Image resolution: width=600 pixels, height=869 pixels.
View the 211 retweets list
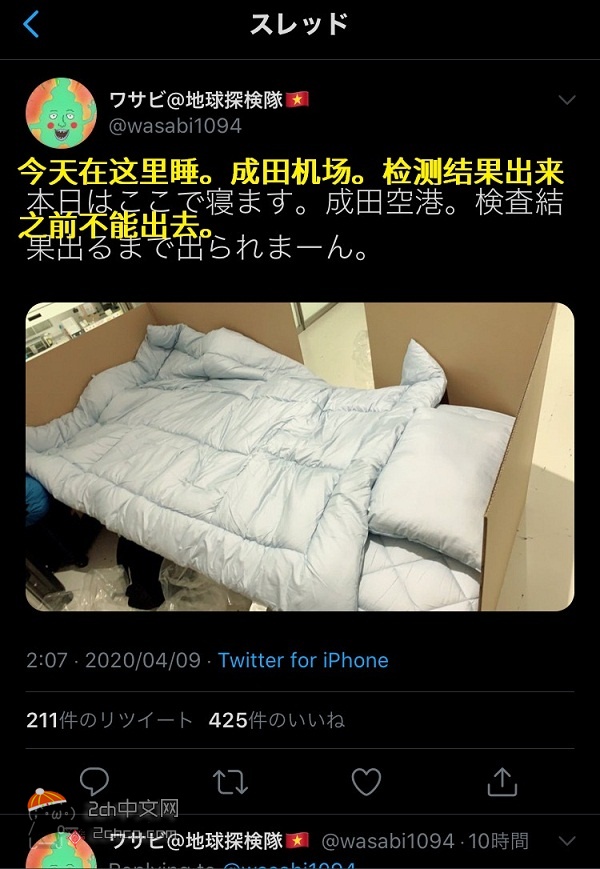tap(110, 720)
